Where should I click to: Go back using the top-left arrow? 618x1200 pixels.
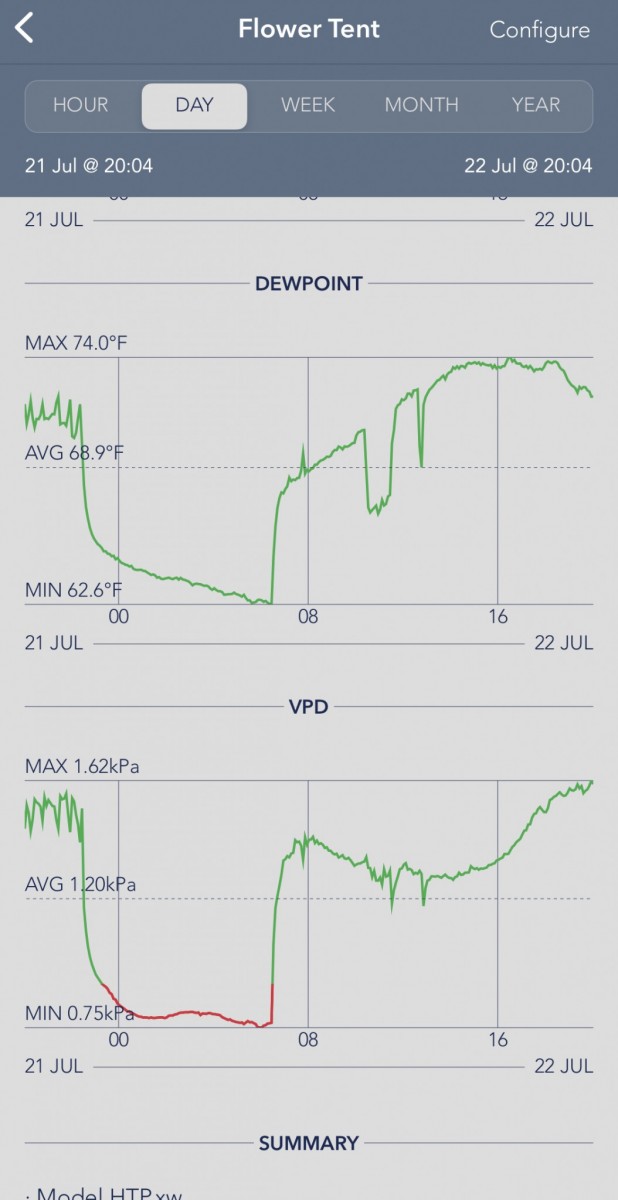[x=26, y=29]
